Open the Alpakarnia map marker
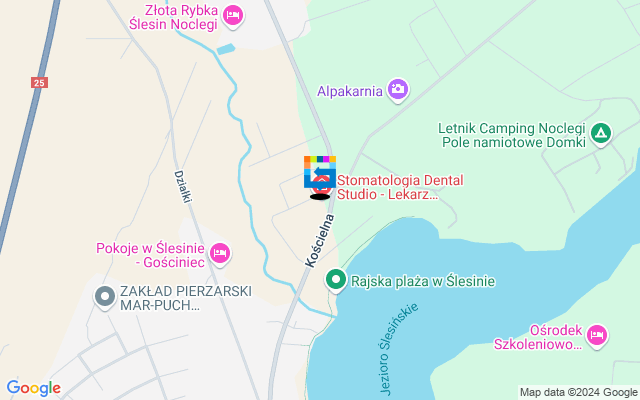Screen dimensions: 640x400 coord(398,91)
